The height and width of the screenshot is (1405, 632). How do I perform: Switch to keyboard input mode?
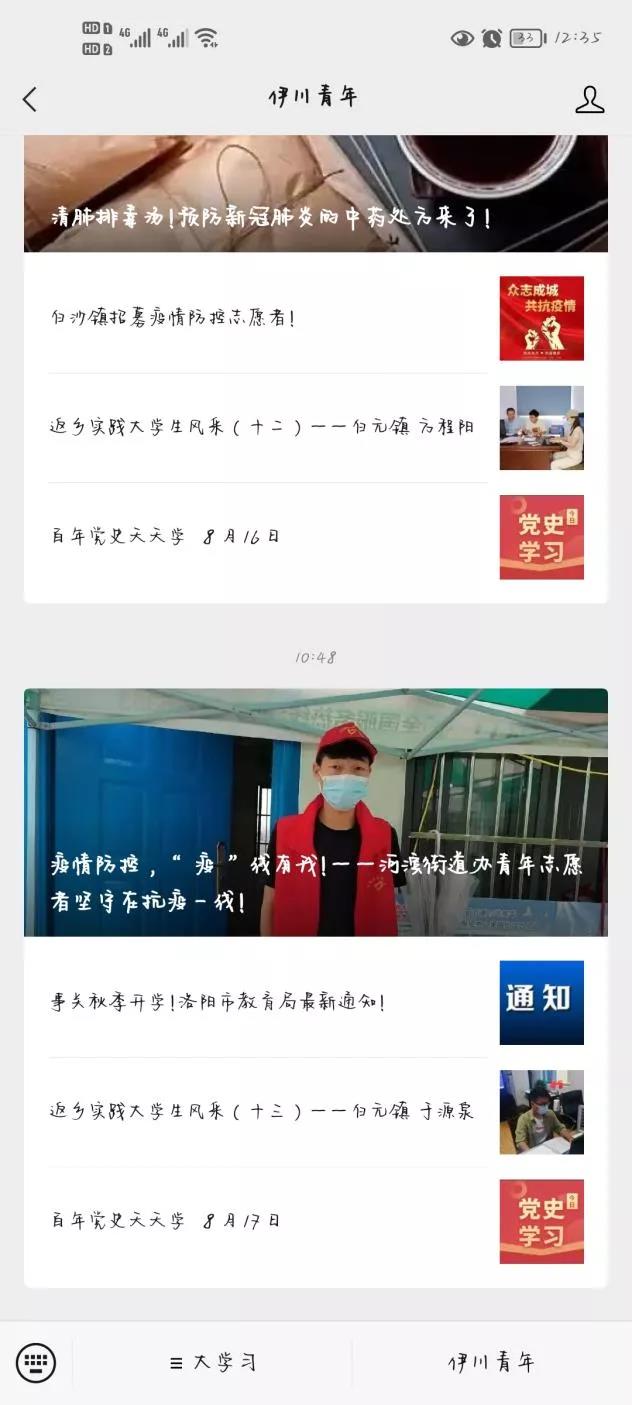pos(36,1363)
